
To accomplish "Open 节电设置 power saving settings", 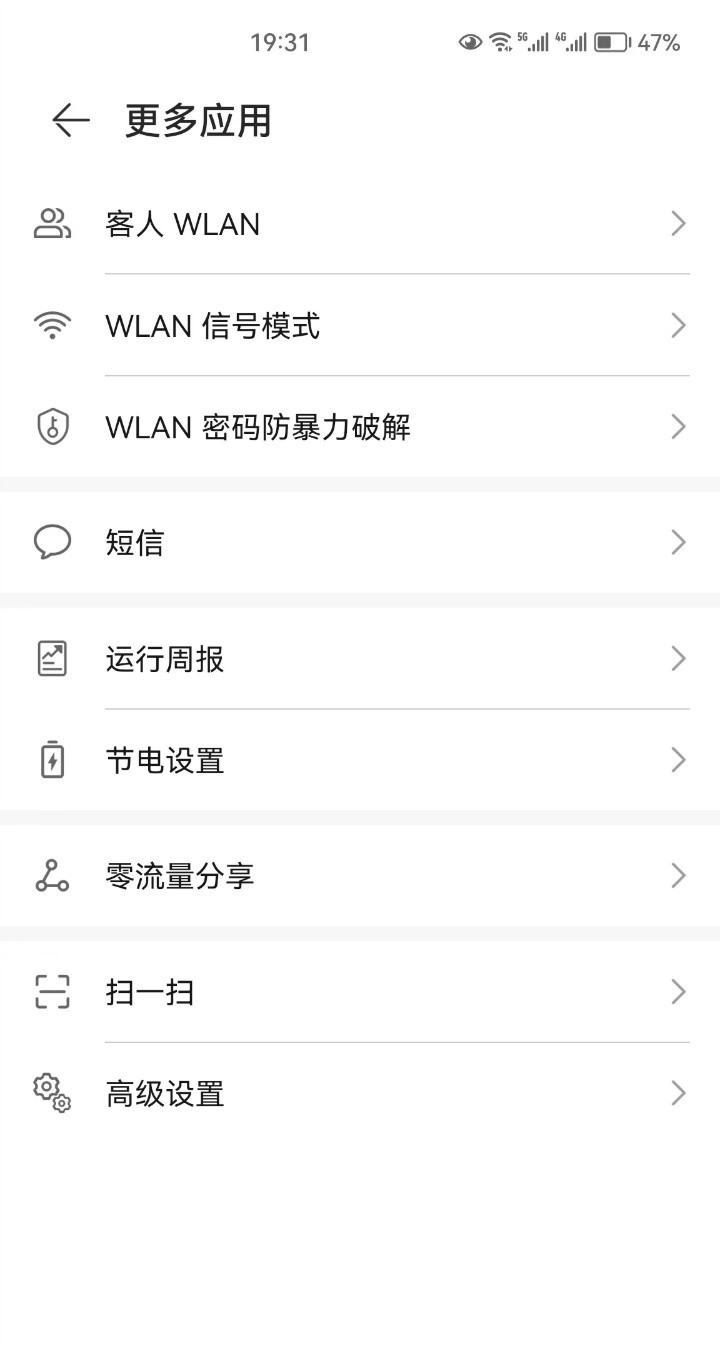I will tap(360, 759).
